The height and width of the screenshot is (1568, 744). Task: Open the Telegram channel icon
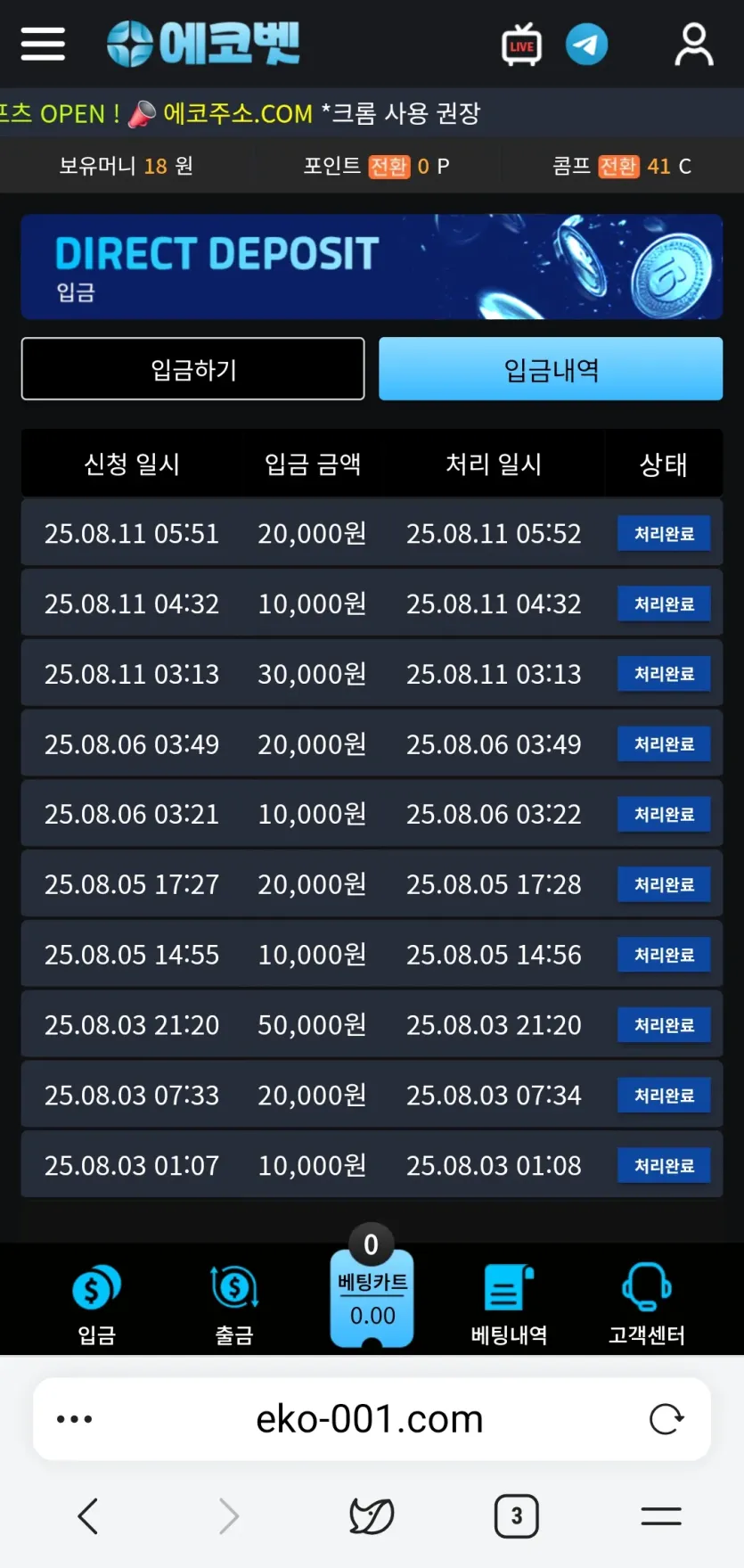[x=586, y=45]
